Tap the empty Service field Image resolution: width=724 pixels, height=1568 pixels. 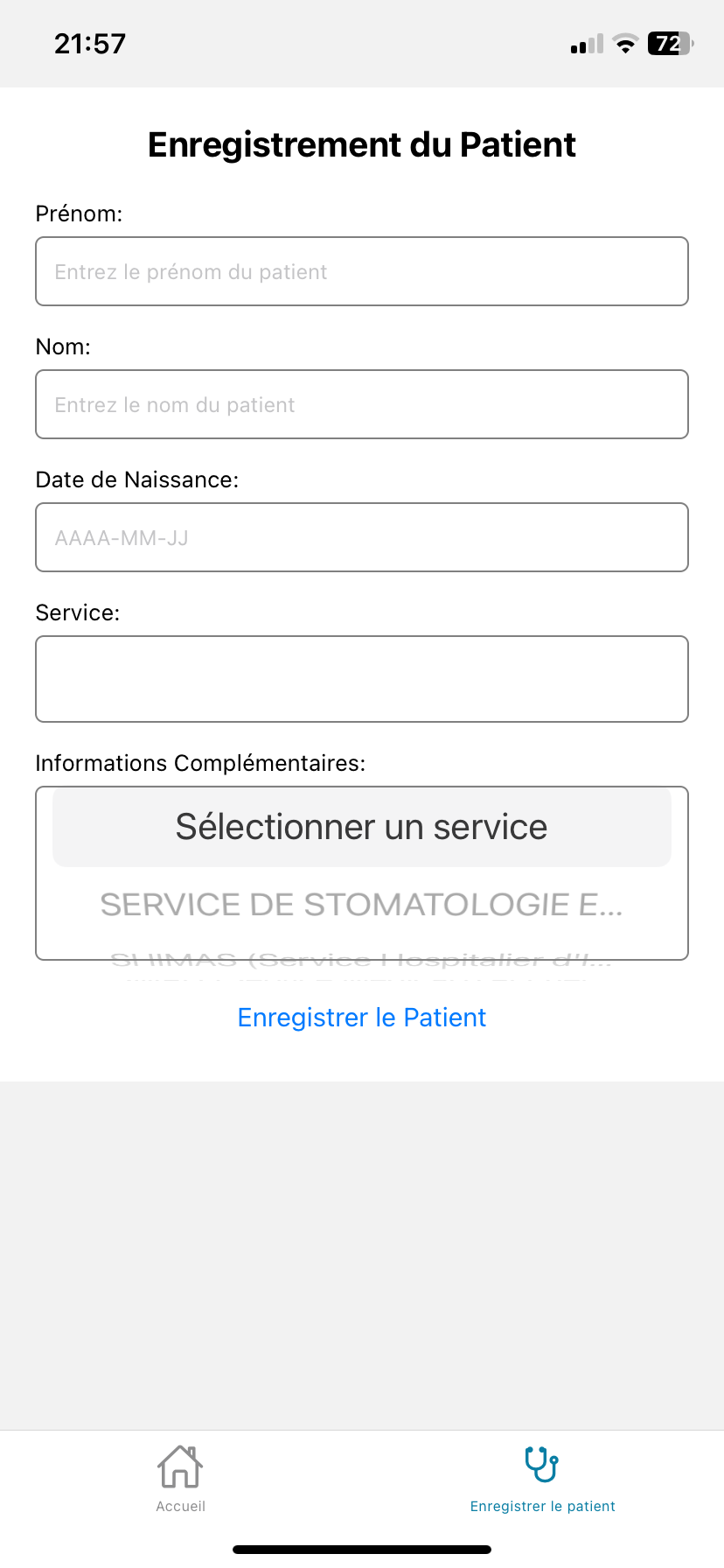pyautogui.click(x=362, y=679)
